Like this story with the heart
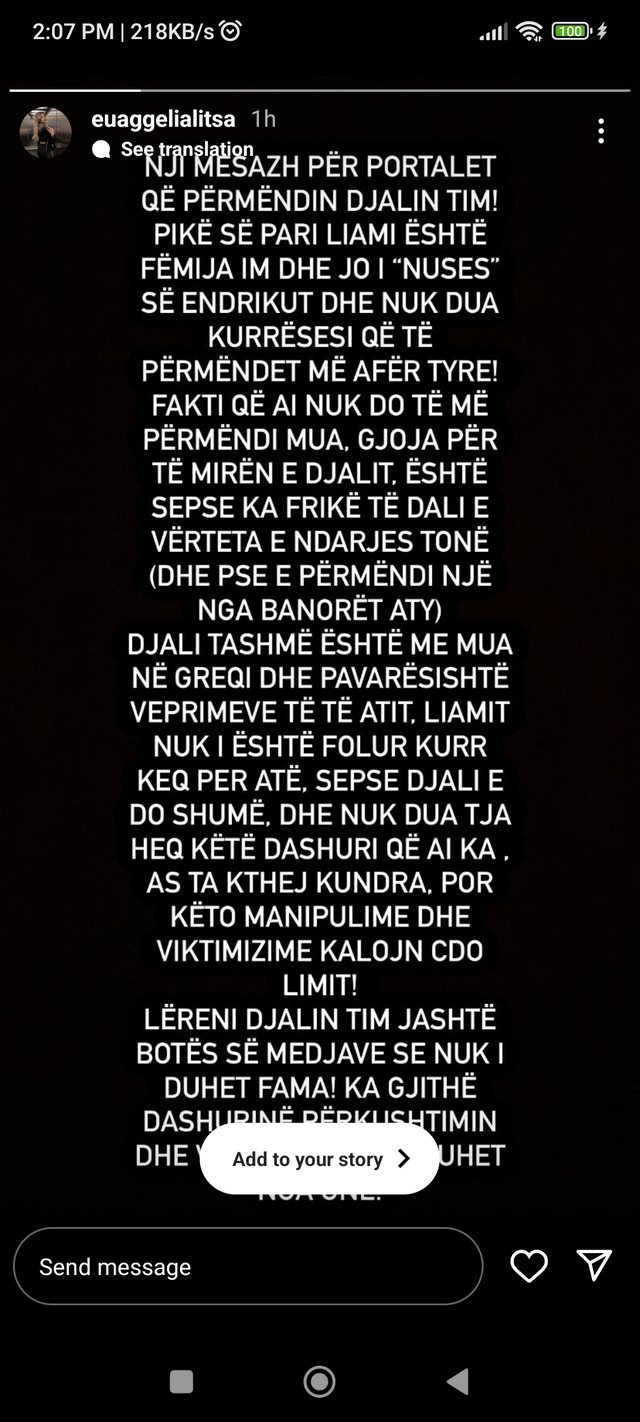Viewport: 640px width, 1422px height. tap(529, 1266)
